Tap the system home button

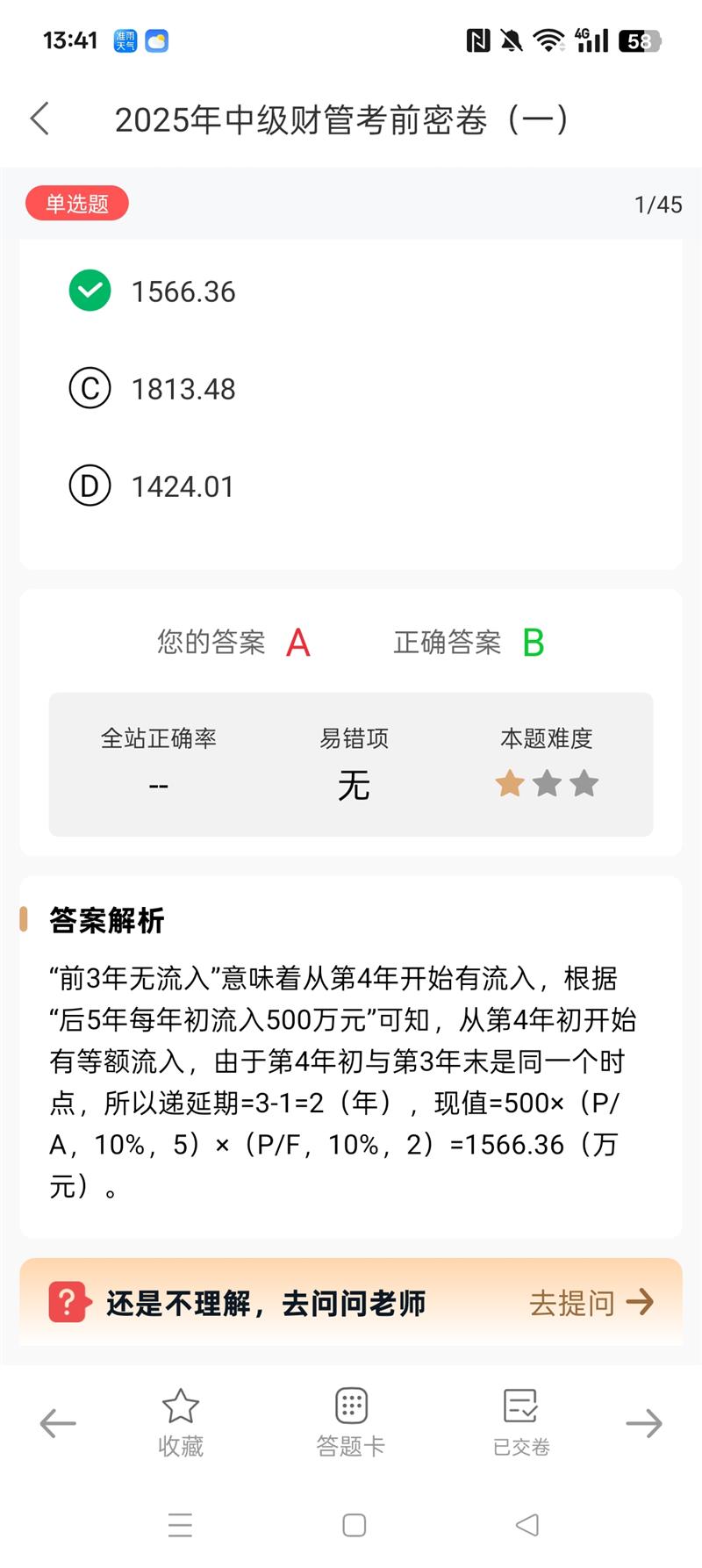tap(354, 1525)
